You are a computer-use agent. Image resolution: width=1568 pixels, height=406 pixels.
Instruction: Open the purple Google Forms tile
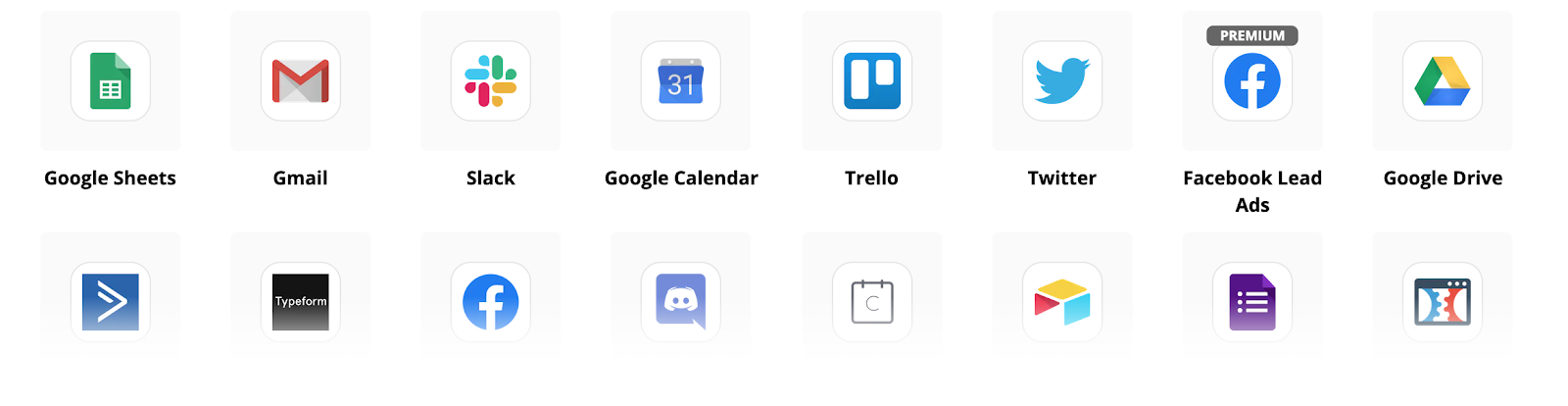(x=1251, y=302)
